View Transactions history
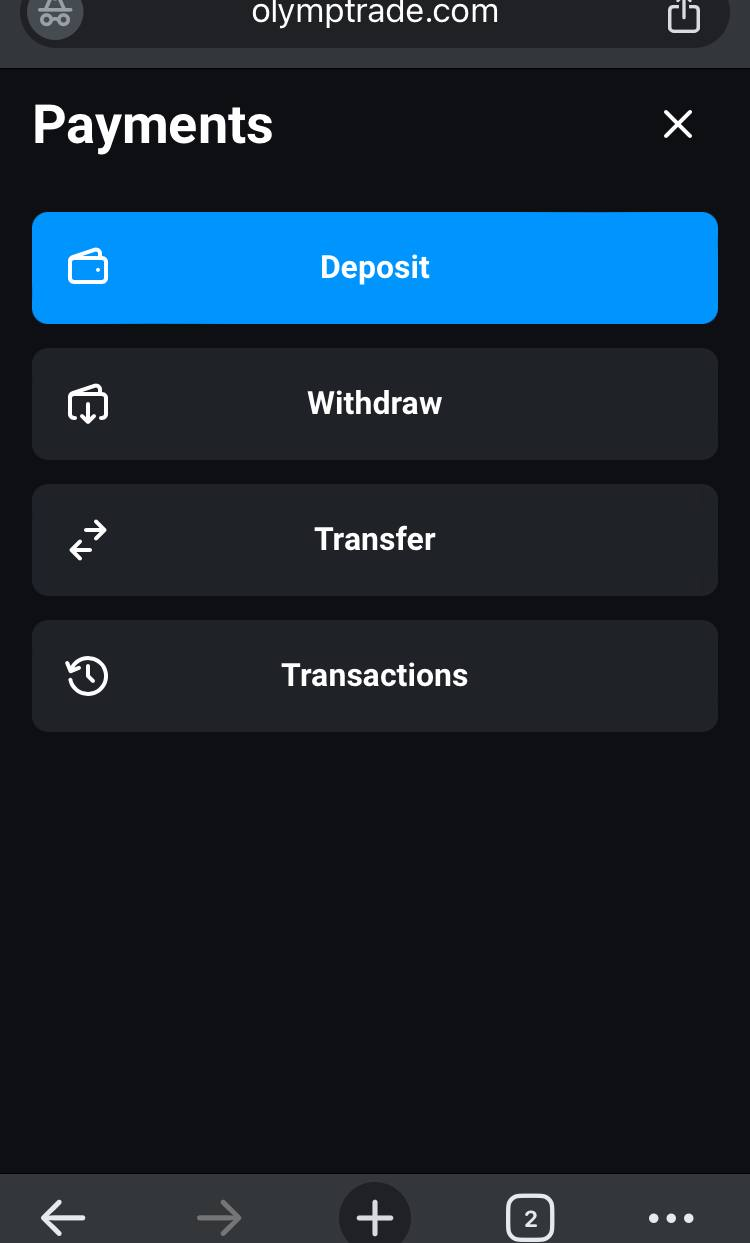Image resolution: width=750 pixels, height=1243 pixels. [375, 676]
